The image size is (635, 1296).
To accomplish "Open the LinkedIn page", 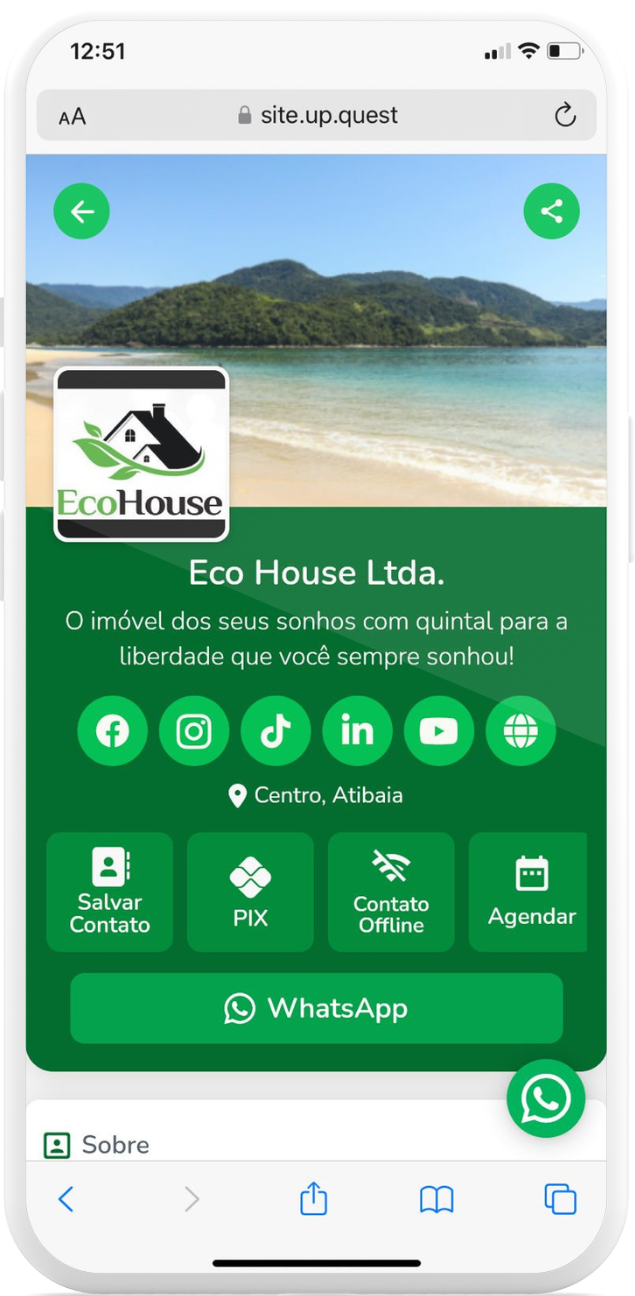I will point(357,731).
